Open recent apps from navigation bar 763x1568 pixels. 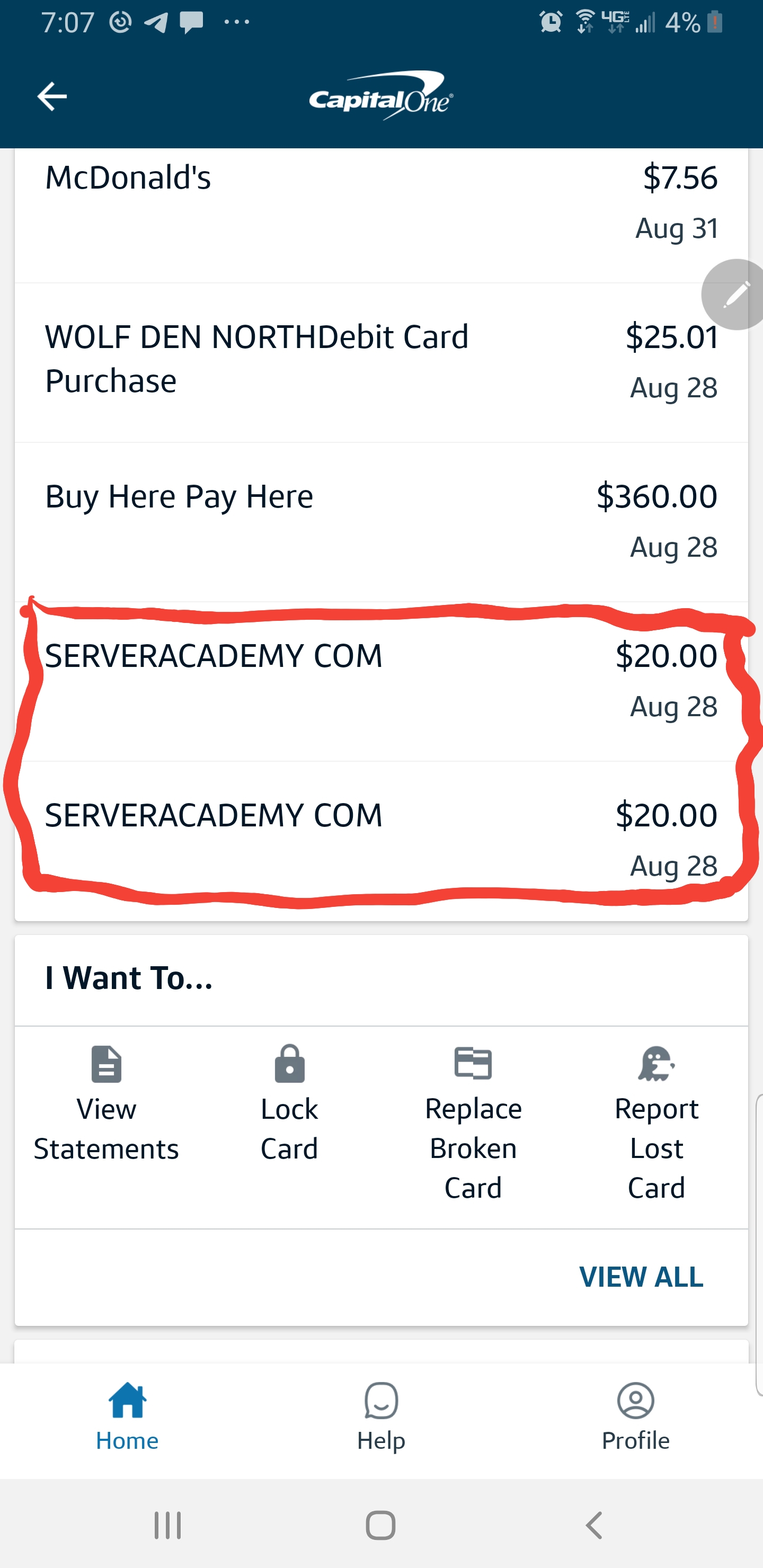(167, 1526)
